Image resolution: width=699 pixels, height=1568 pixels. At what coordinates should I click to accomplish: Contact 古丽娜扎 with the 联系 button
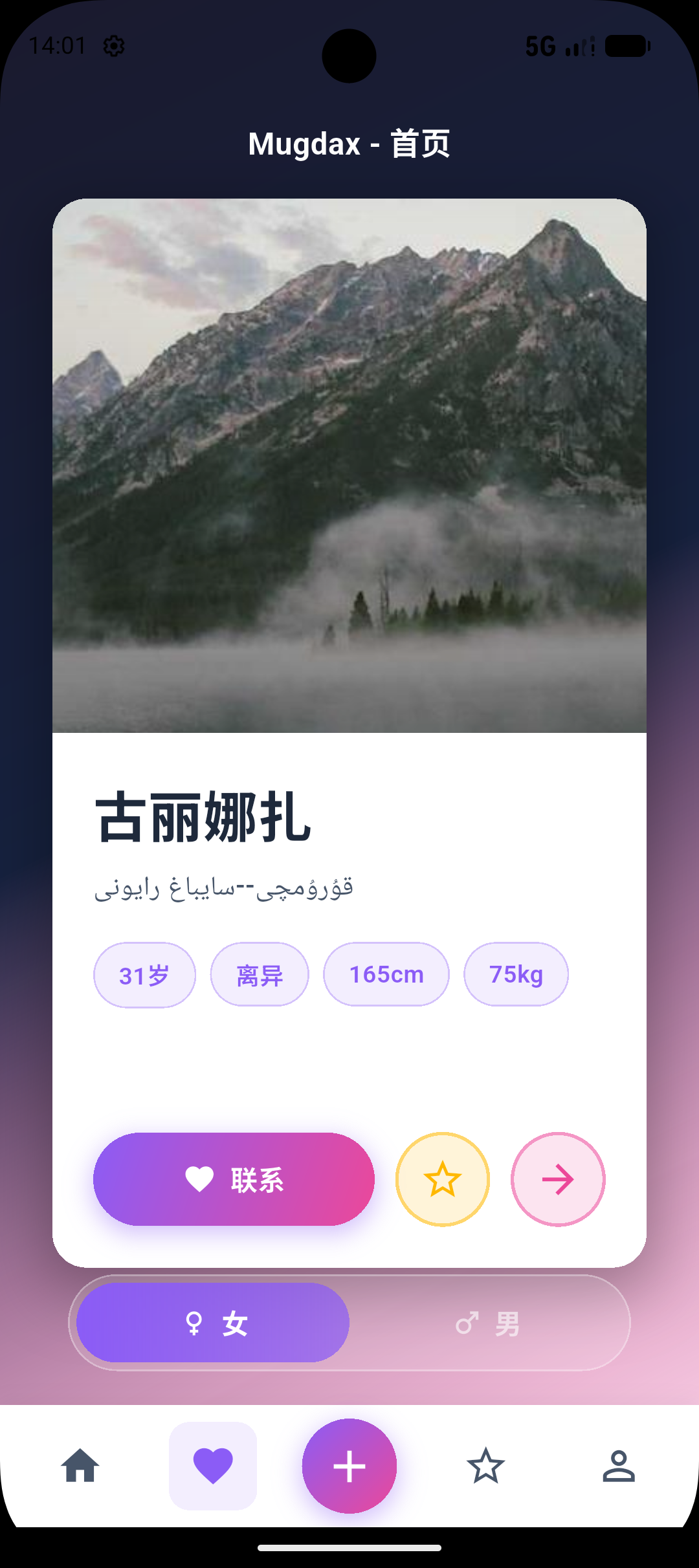234,1179
